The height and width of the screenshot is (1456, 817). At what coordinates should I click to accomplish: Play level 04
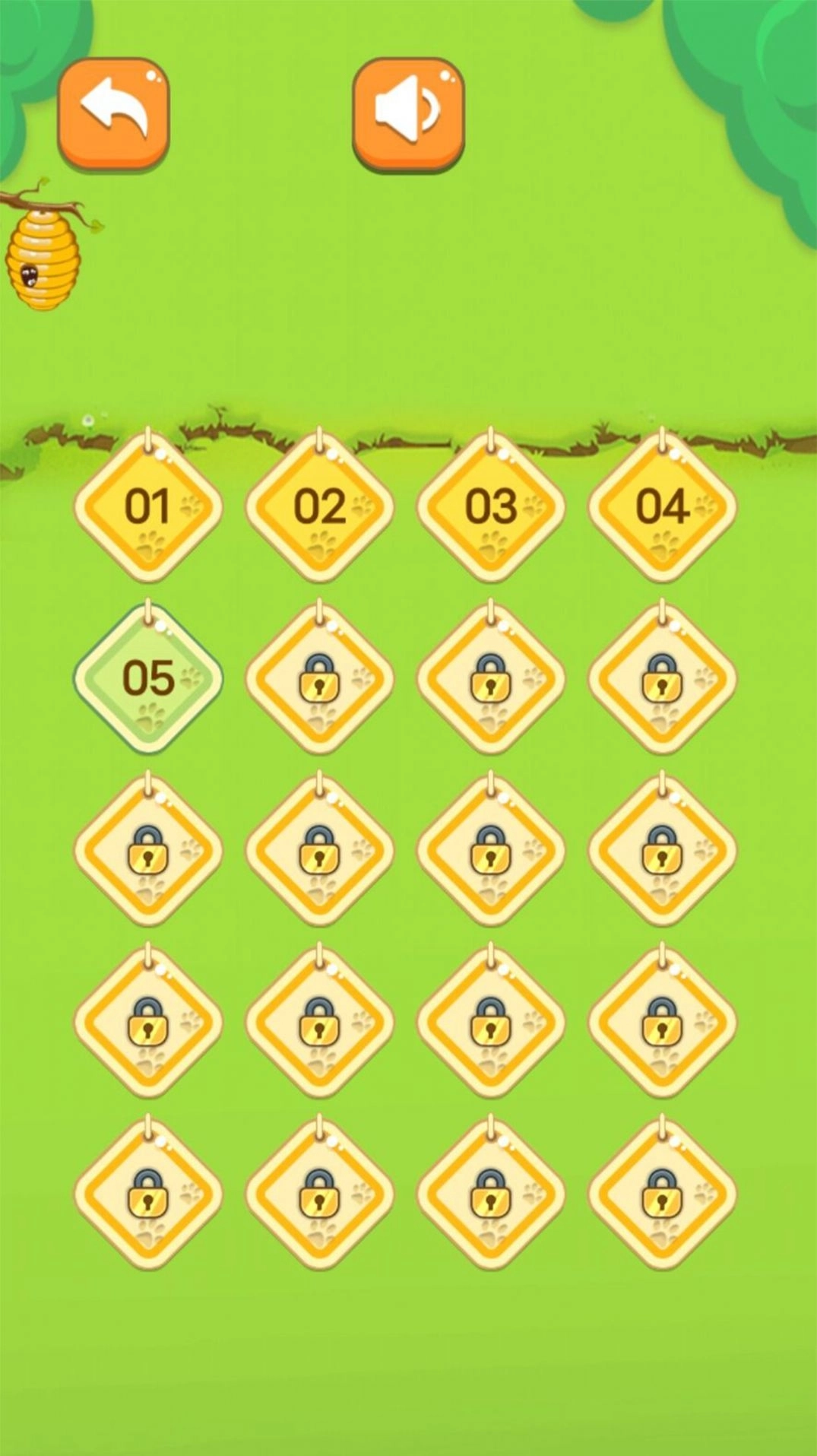(662, 507)
